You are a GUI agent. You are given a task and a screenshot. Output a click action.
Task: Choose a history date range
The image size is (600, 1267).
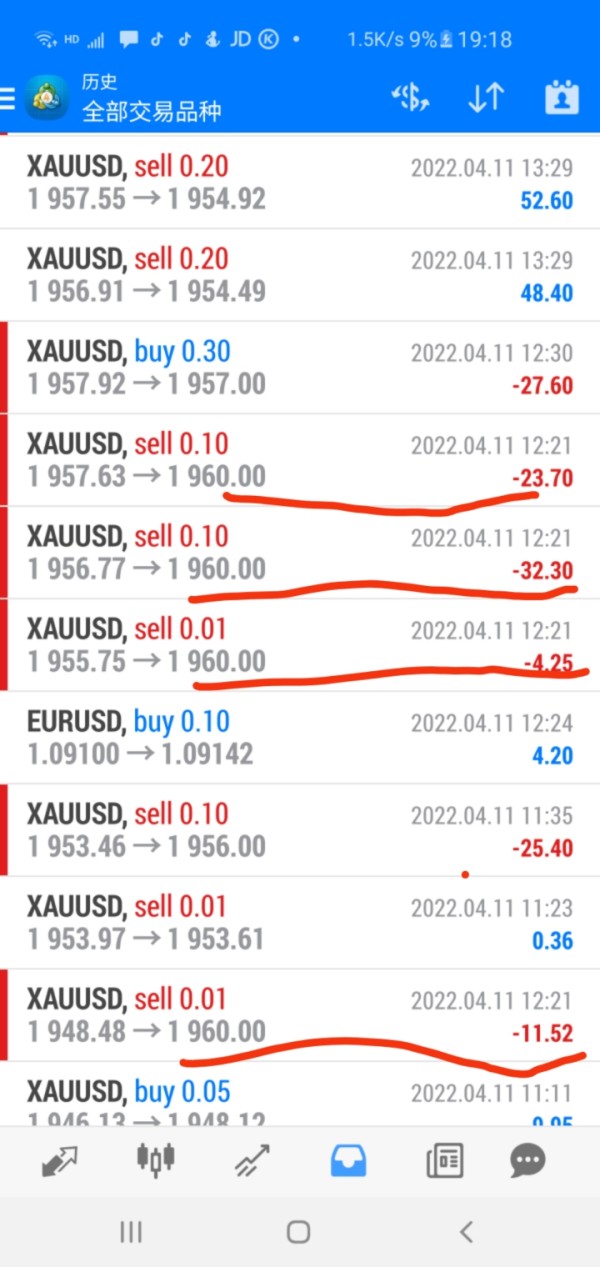[x=562, y=97]
